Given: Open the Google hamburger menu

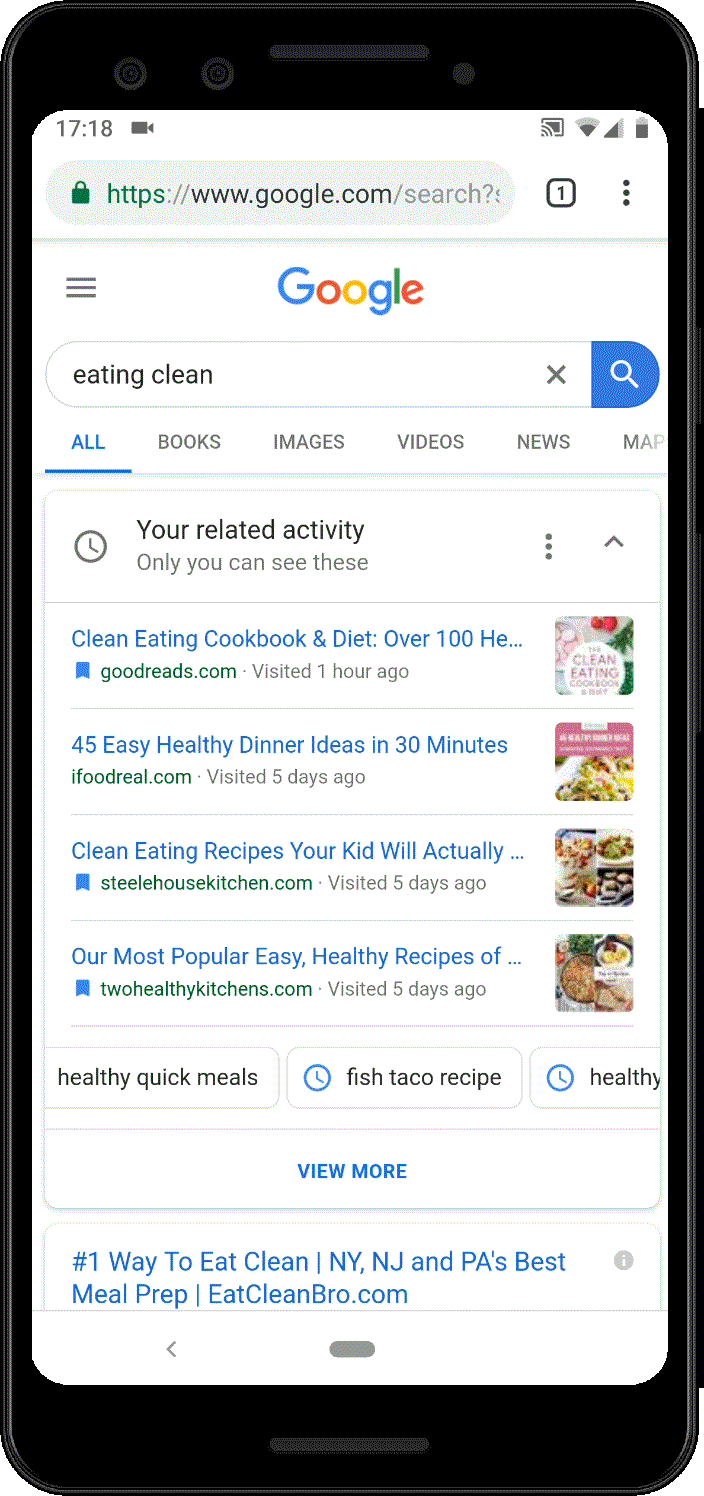Looking at the screenshot, I should point(81,289).
